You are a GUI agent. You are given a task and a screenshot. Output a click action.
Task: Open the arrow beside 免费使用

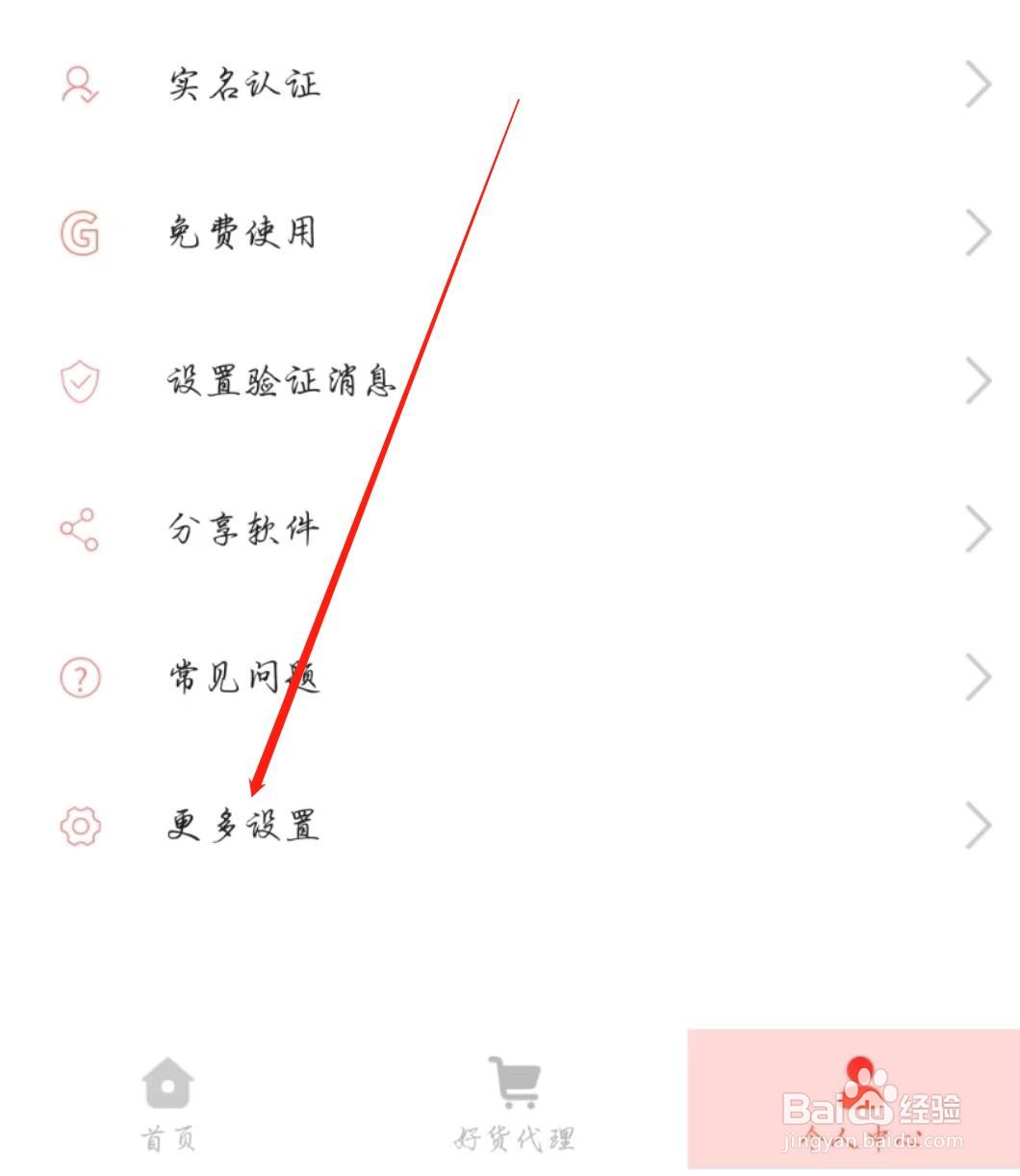(979, 232)
